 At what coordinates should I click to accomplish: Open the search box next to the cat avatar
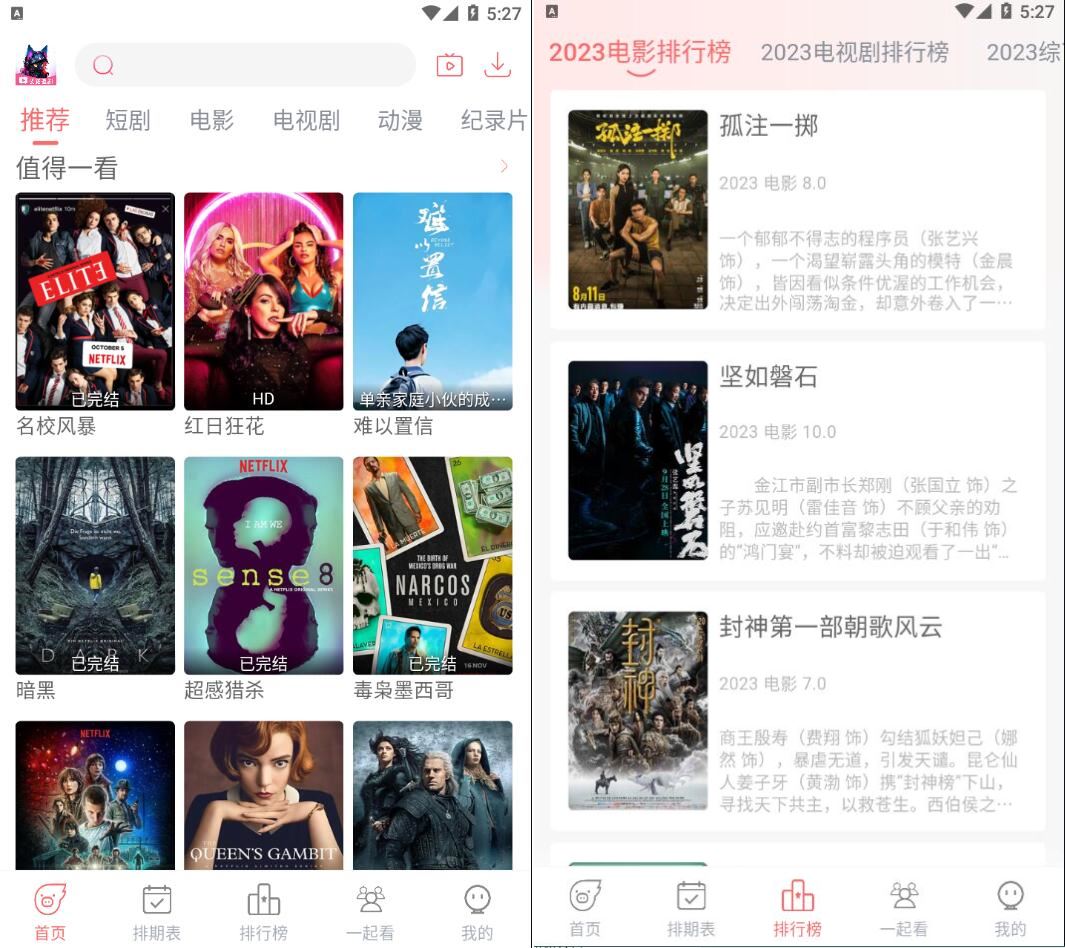point(245,66)
